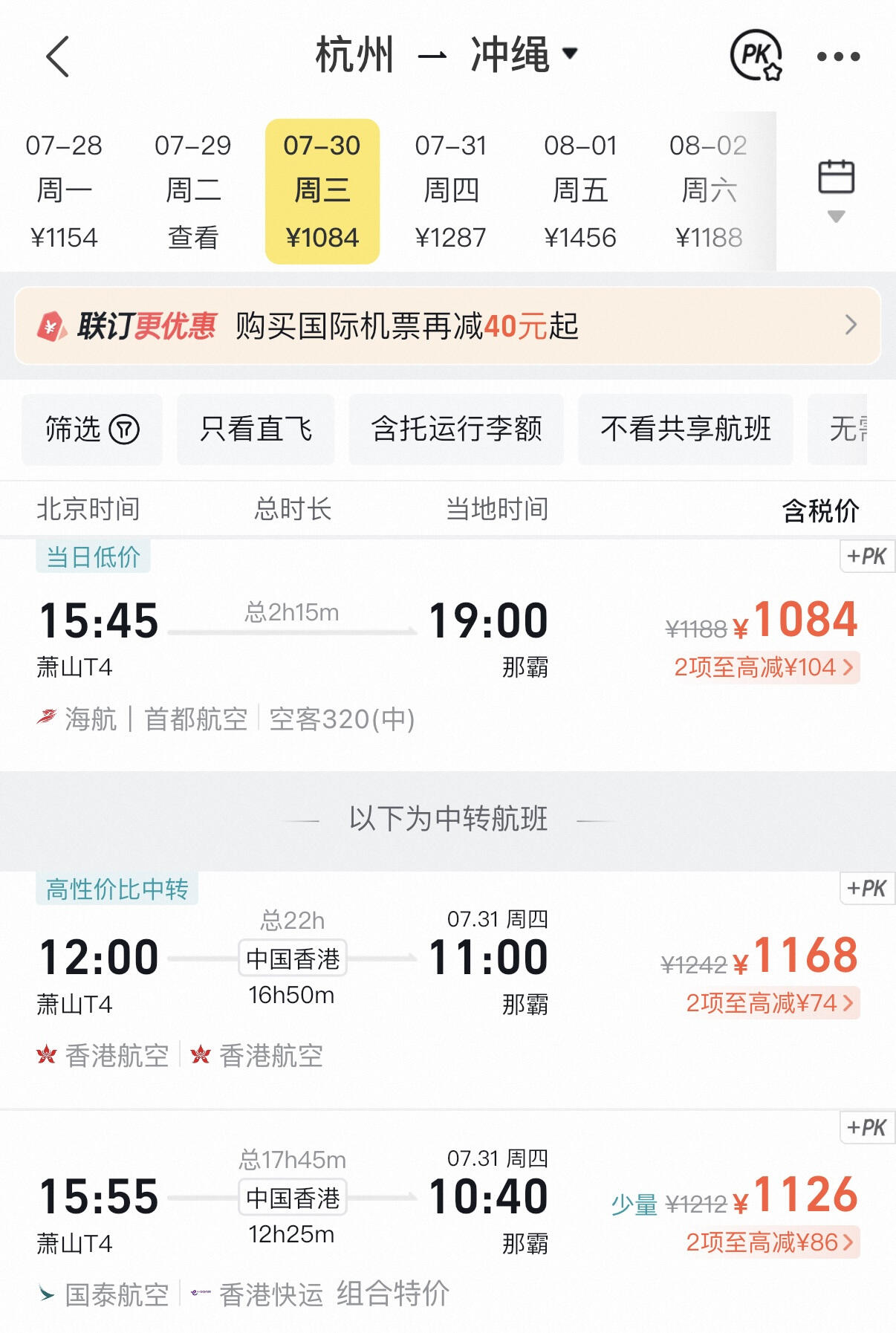Viewport: 896px width, 1333px height.
Task: Enable the 只看直飞 filter chip
Action: [256, 429]
